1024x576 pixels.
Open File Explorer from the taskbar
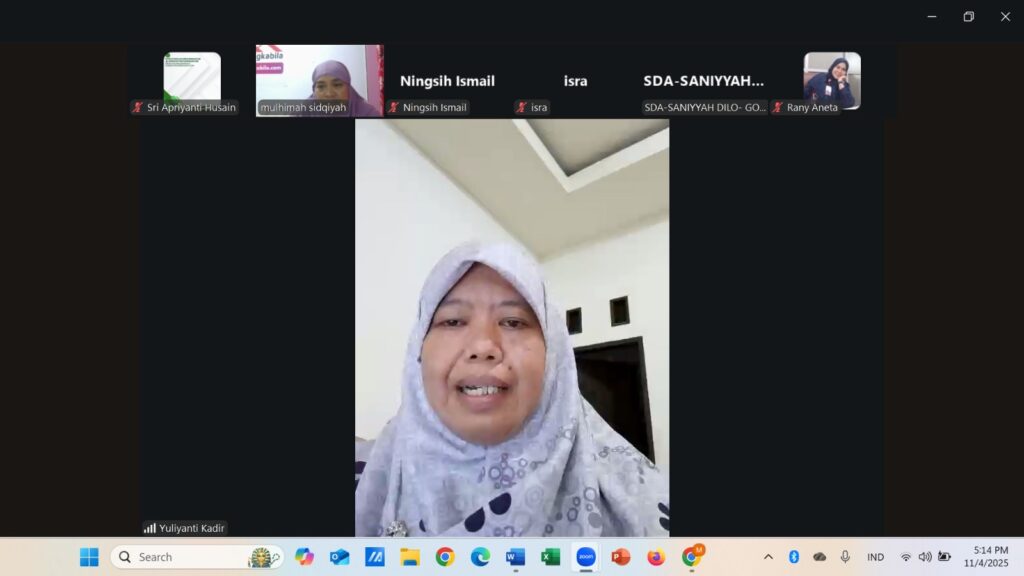point(410,557)
